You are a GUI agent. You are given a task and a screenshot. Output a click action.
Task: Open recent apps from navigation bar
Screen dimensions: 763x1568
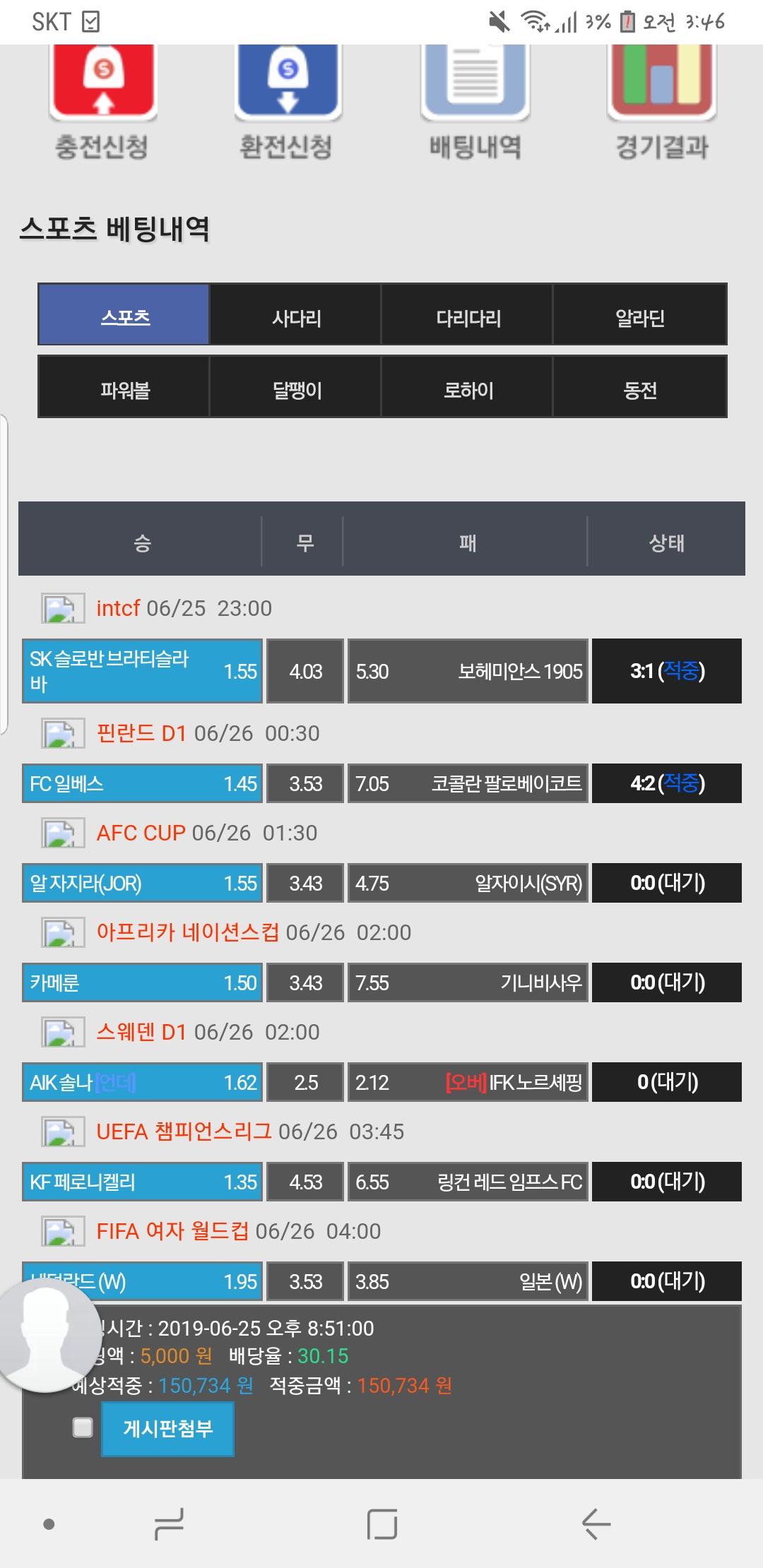pyautogui.click(x=169, y=1524)
